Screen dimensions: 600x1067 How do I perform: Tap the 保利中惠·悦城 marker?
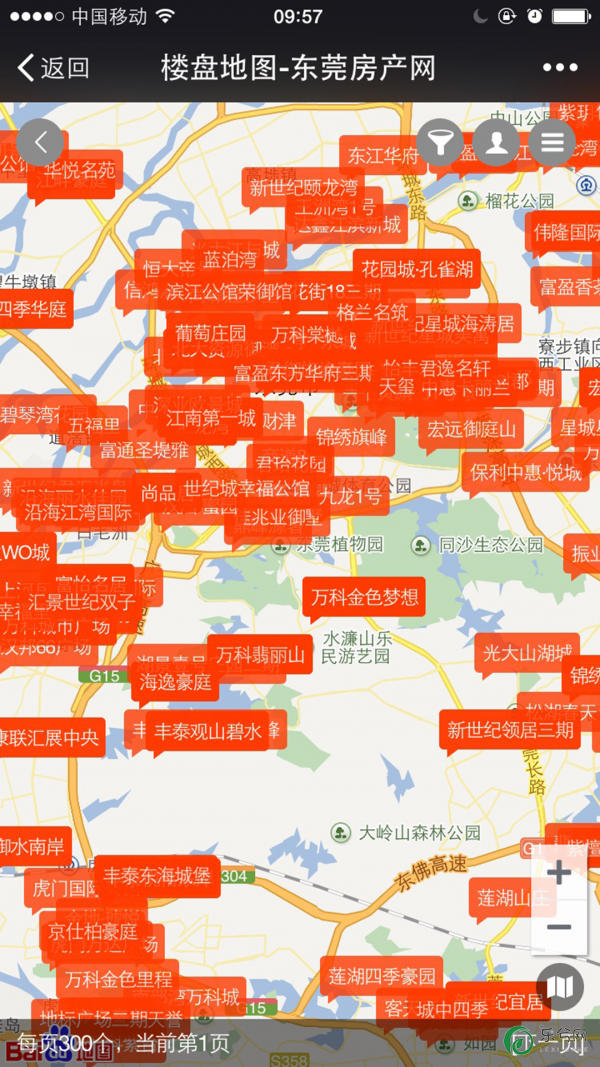pyautogui.click(x=525, y=472)
